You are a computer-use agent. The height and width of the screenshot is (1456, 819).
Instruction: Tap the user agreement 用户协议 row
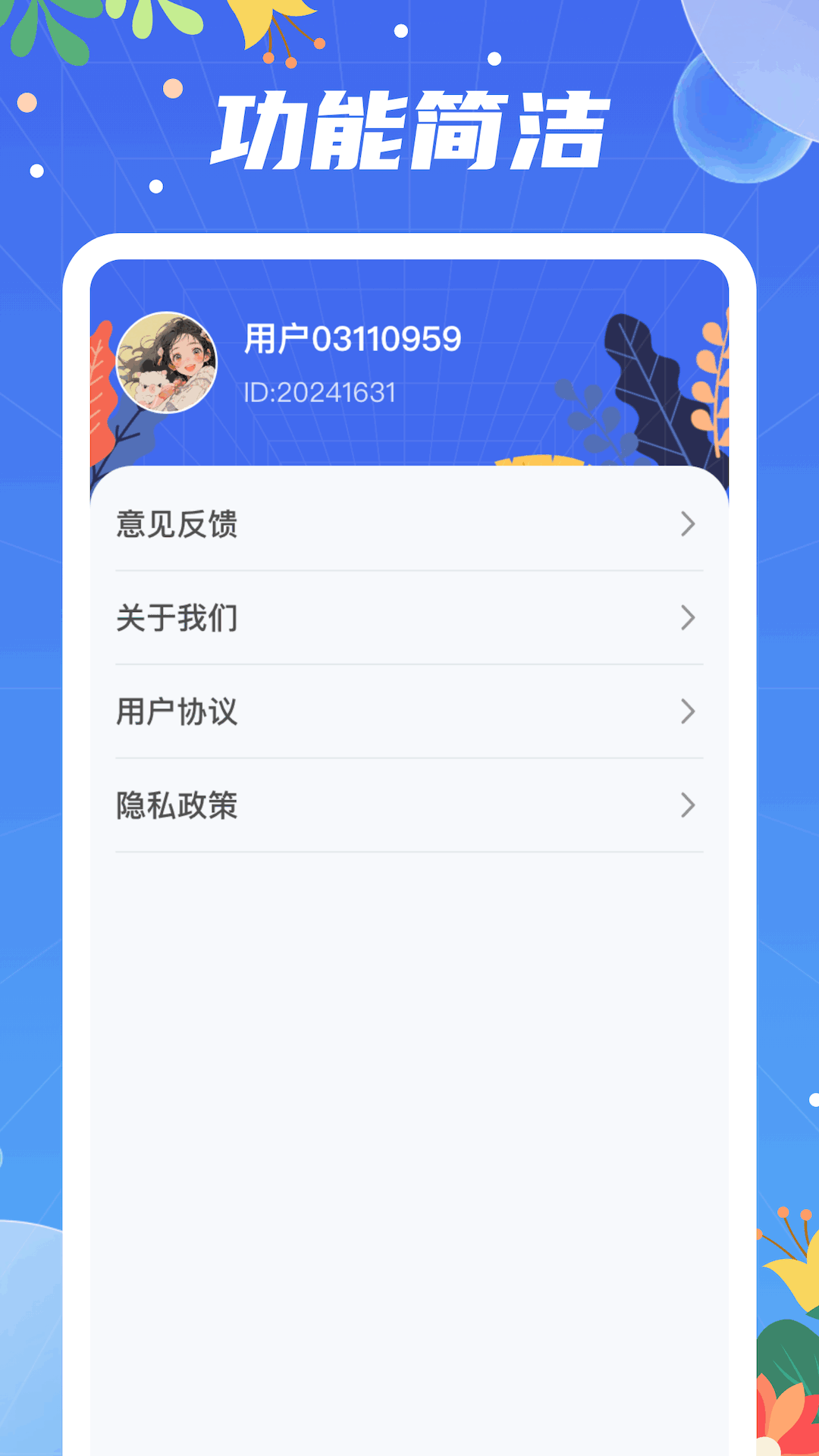coord(409,711)
